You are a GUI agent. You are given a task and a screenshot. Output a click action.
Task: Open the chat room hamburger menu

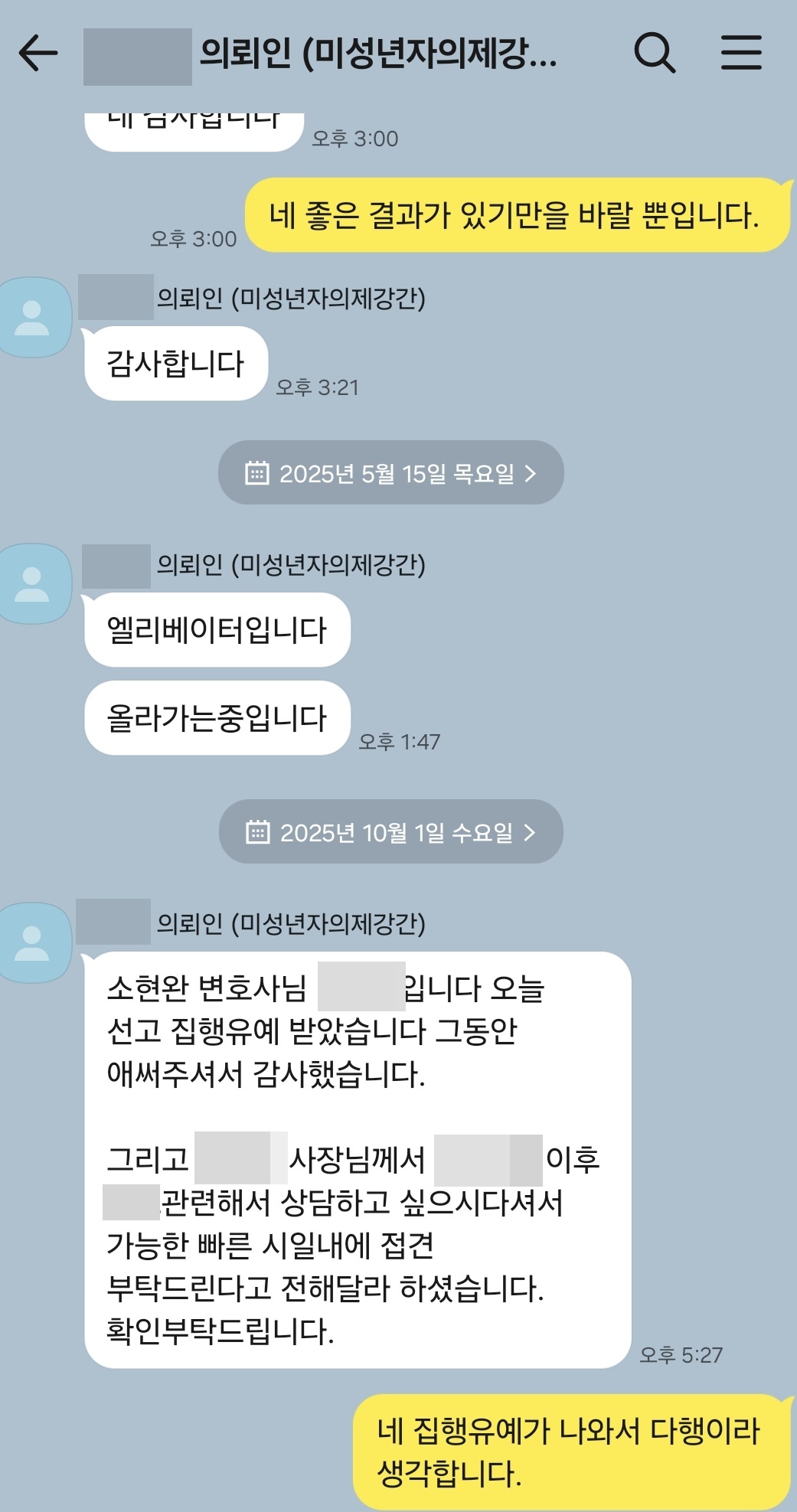741,54
